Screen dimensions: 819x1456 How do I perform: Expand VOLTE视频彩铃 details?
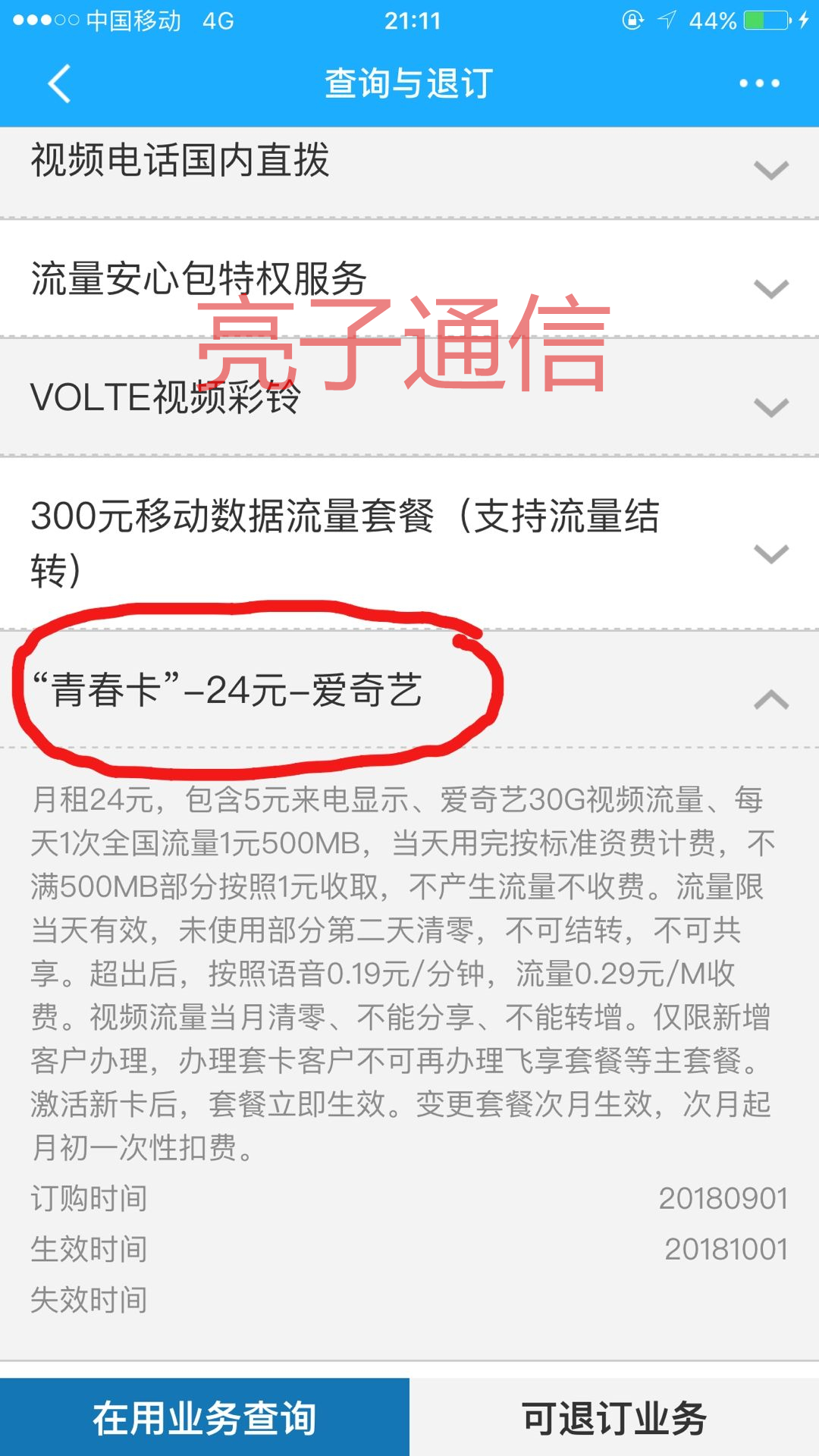(x=771, y=407)
